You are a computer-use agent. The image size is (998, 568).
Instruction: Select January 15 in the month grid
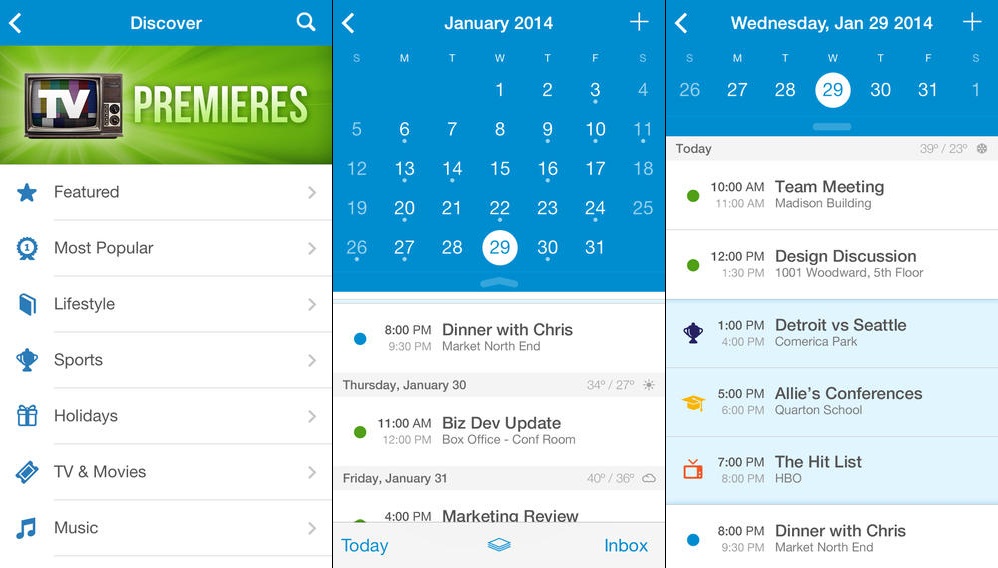click(x=500, y=169)
